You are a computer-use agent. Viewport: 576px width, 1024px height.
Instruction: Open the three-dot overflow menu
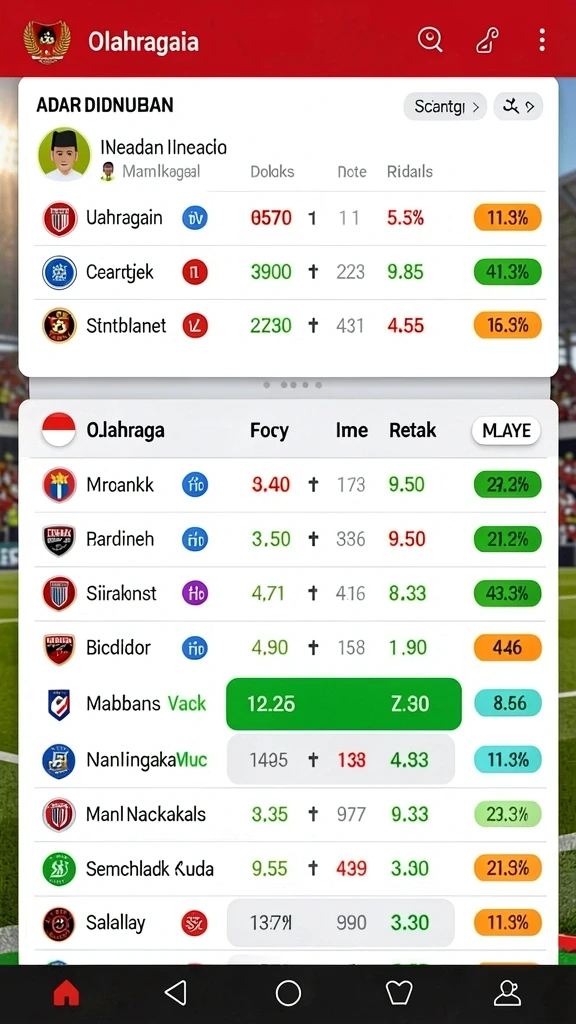pyautogui.click(x=541, y=40)
